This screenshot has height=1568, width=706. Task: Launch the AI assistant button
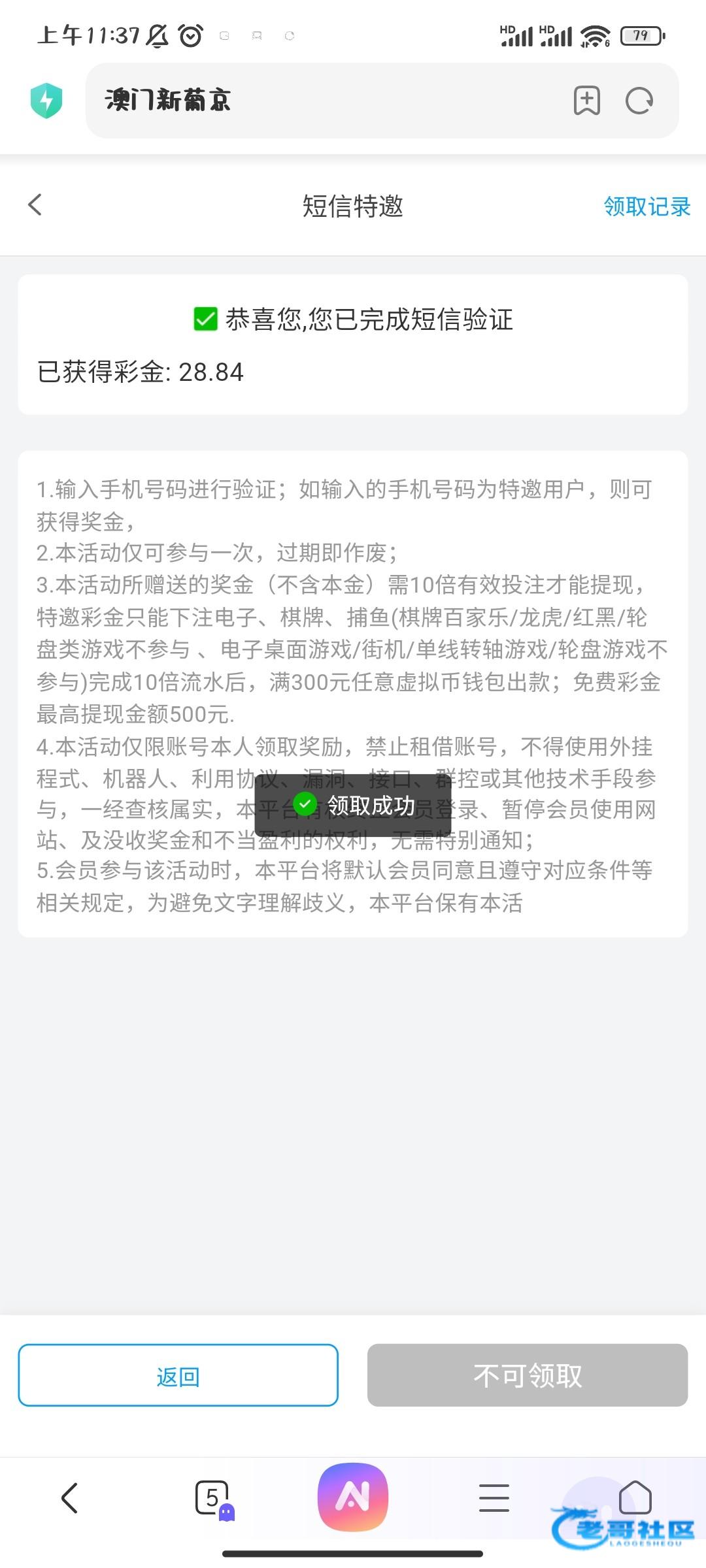tap(353, 1497)
